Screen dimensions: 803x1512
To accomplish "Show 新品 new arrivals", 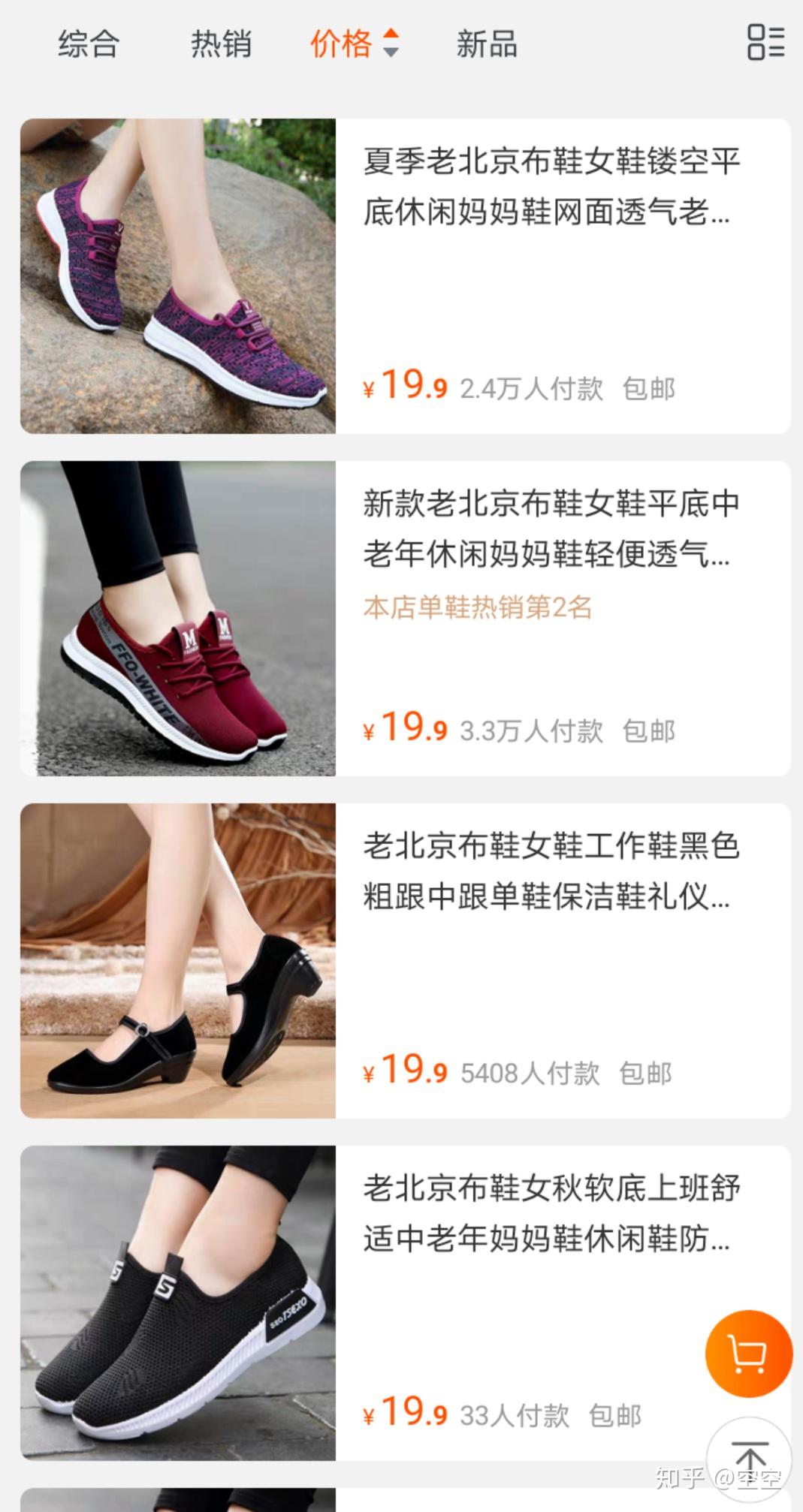I will click(487, 44).
